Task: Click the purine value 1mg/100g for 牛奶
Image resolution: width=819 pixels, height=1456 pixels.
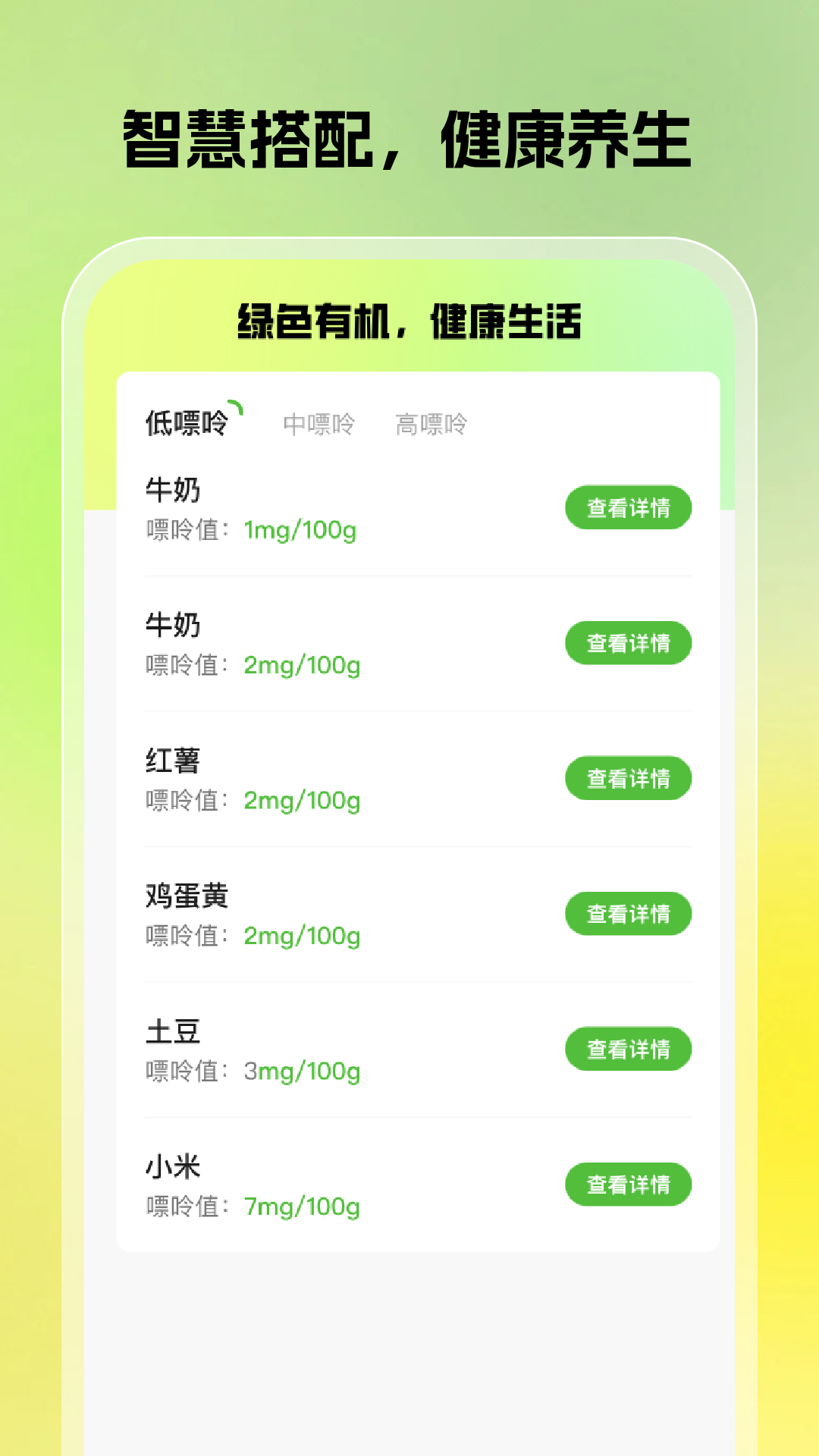Action: pos(299,531)
